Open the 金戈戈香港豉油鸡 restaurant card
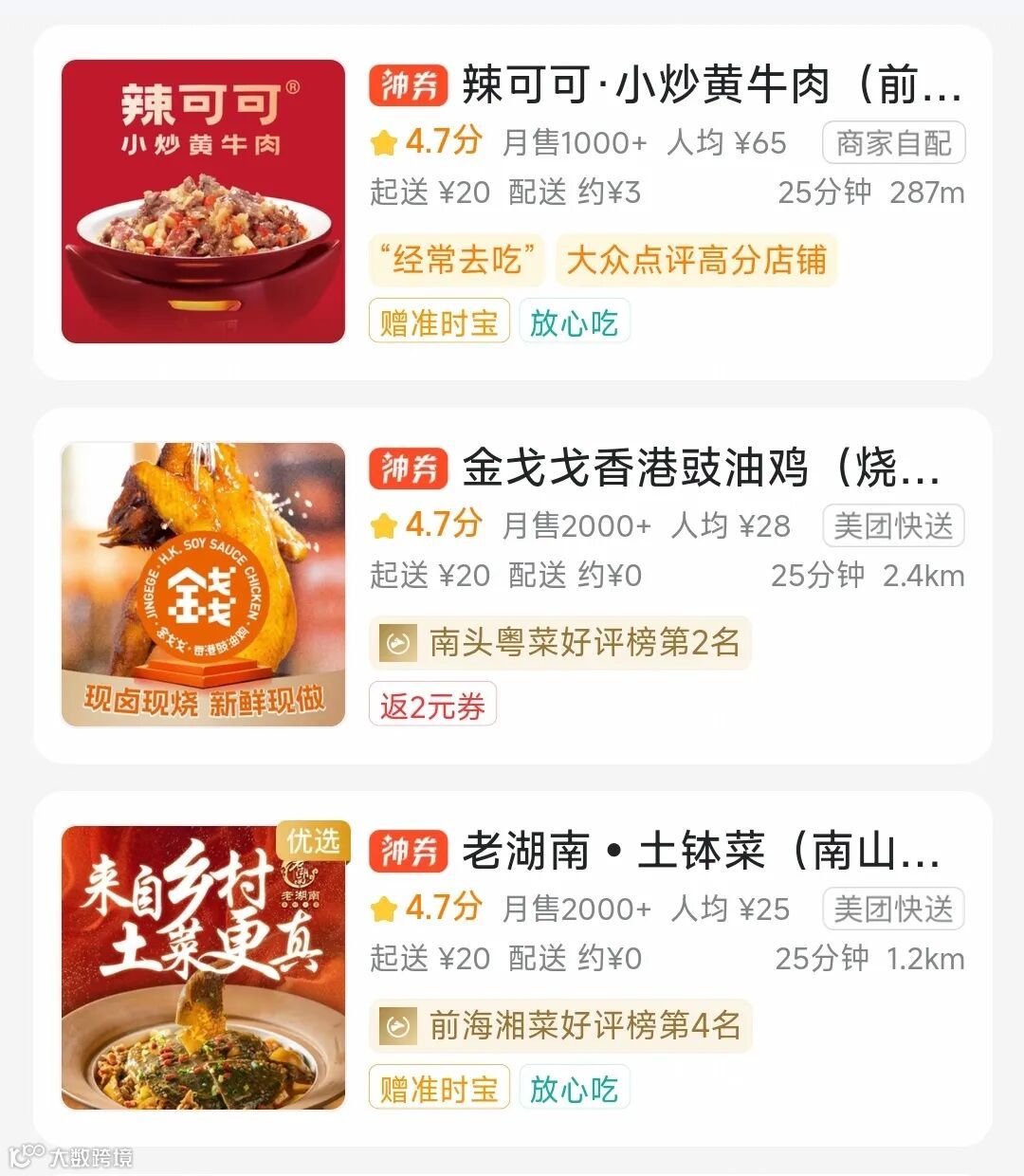Image resolution: width=1024 pixels, height=1176 pixels. coord(702,469)
